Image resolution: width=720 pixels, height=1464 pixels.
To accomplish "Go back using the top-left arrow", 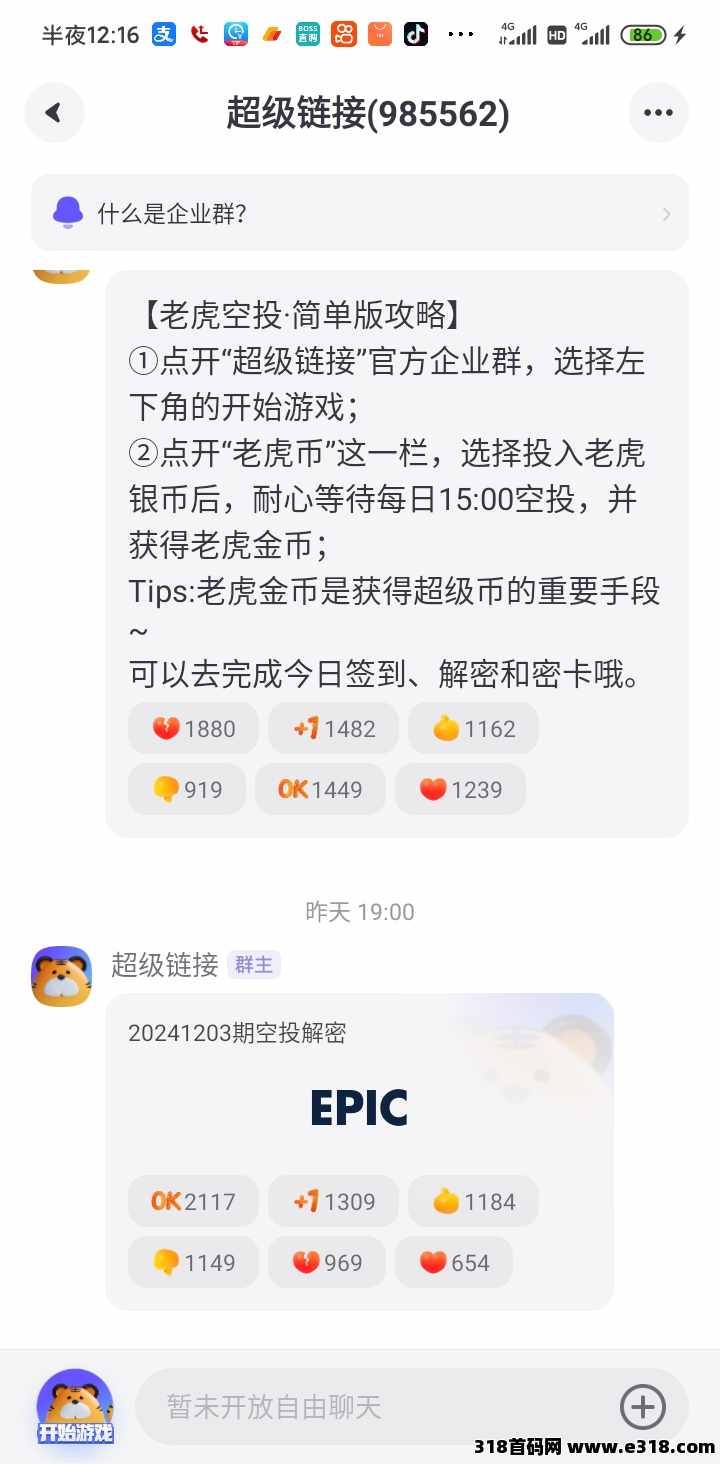I will tap(54, 113).
